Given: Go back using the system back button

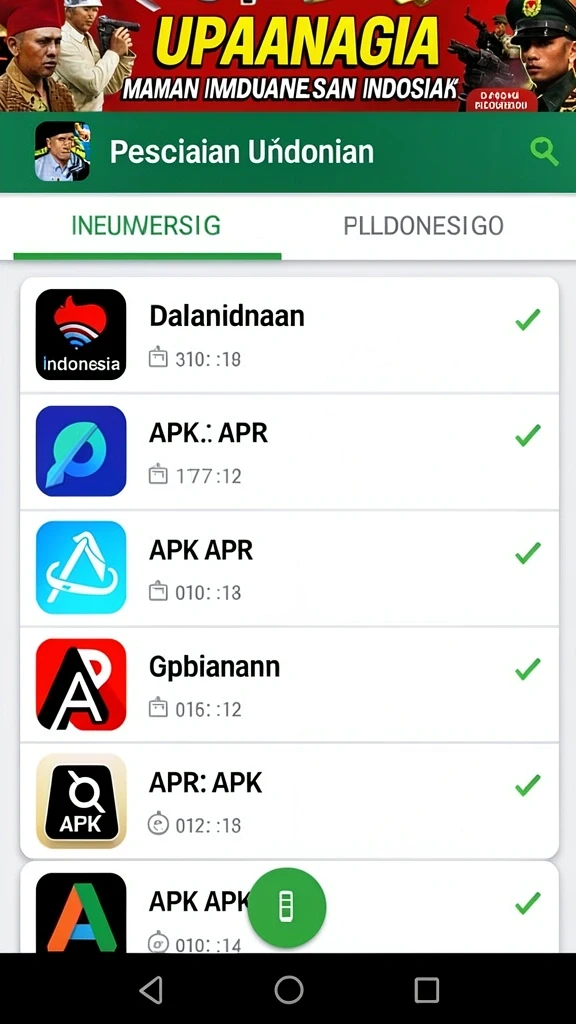Looking at the screenshot, I should [152, 990].
